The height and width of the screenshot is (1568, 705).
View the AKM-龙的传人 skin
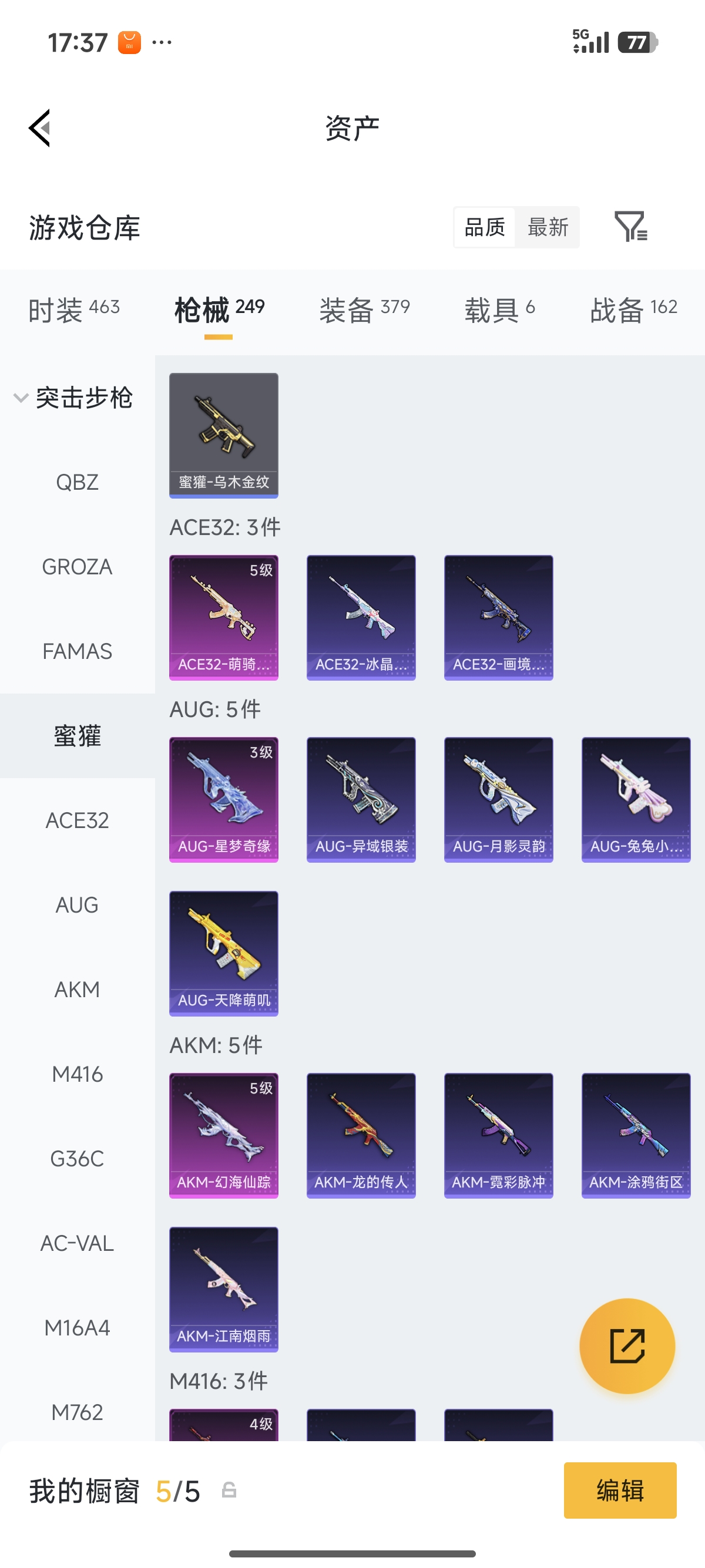click(361, 1135)
